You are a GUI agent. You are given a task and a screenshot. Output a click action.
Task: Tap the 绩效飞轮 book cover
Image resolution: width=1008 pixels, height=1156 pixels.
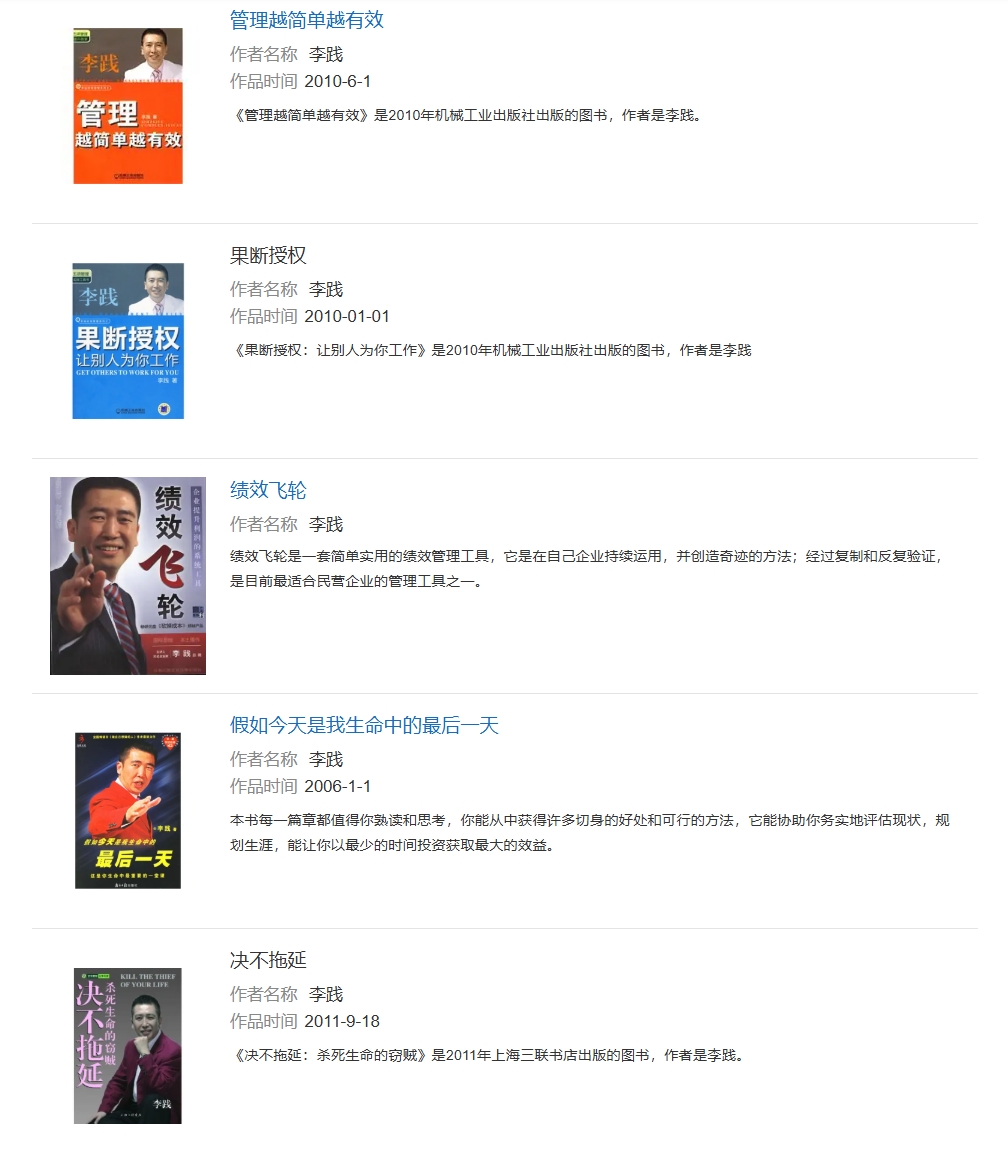(x=128, y=576)
